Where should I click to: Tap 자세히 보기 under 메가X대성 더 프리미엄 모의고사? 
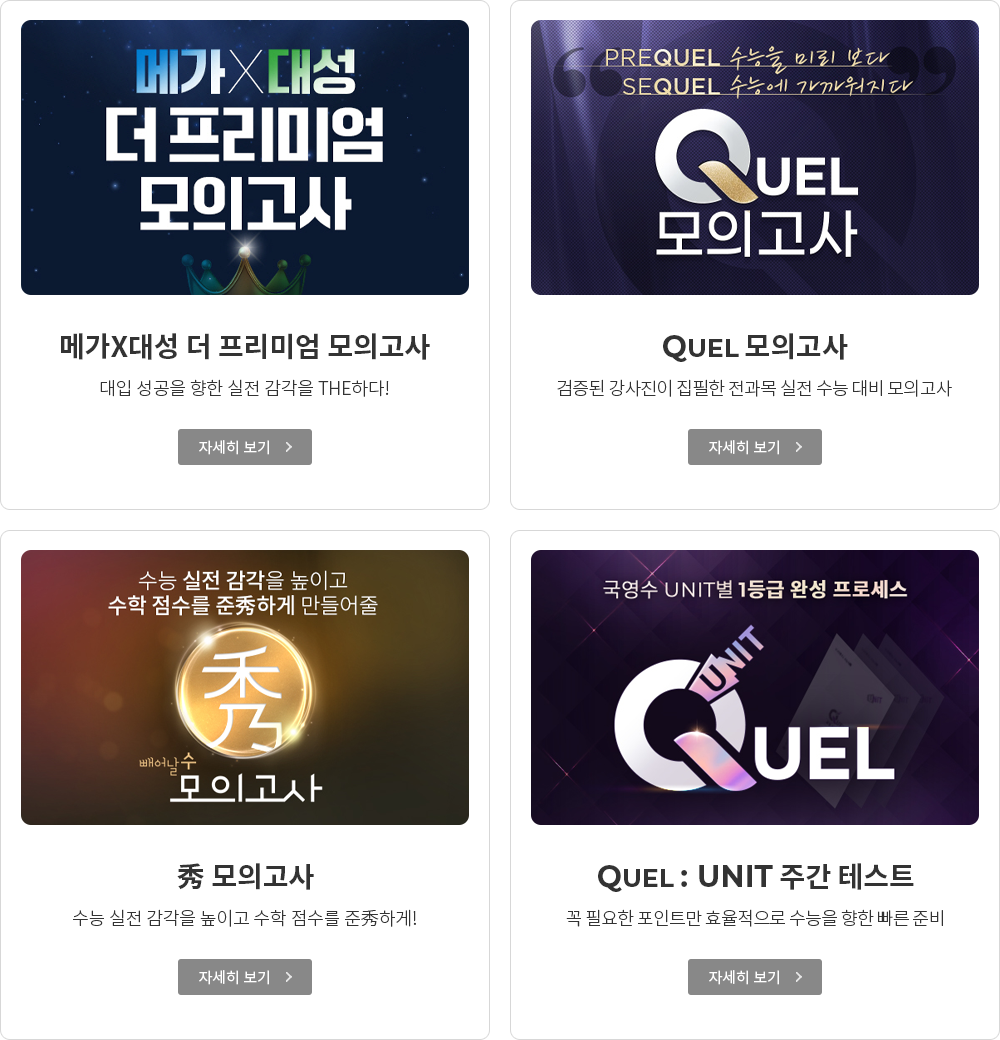coord(245,447)
